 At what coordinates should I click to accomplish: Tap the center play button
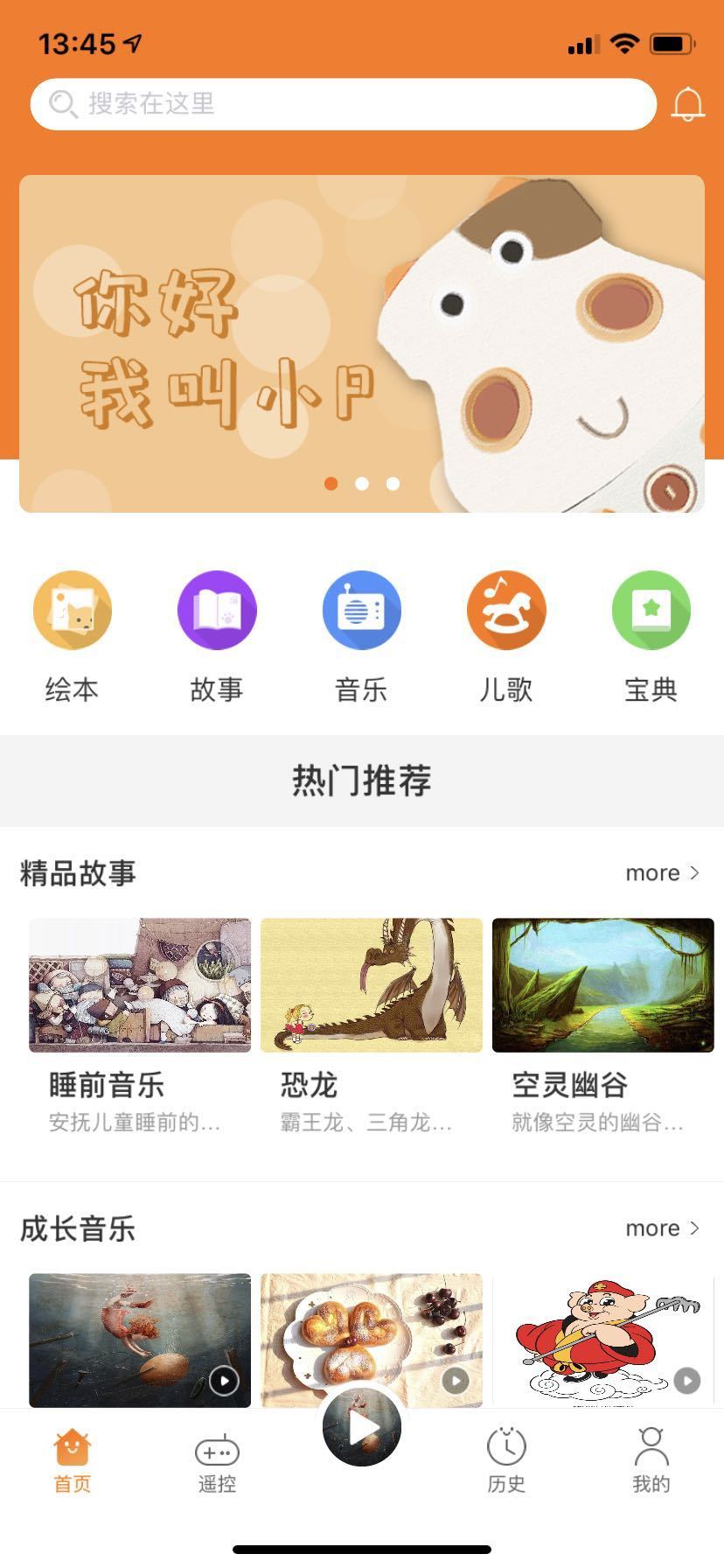tap(362, 1428)
